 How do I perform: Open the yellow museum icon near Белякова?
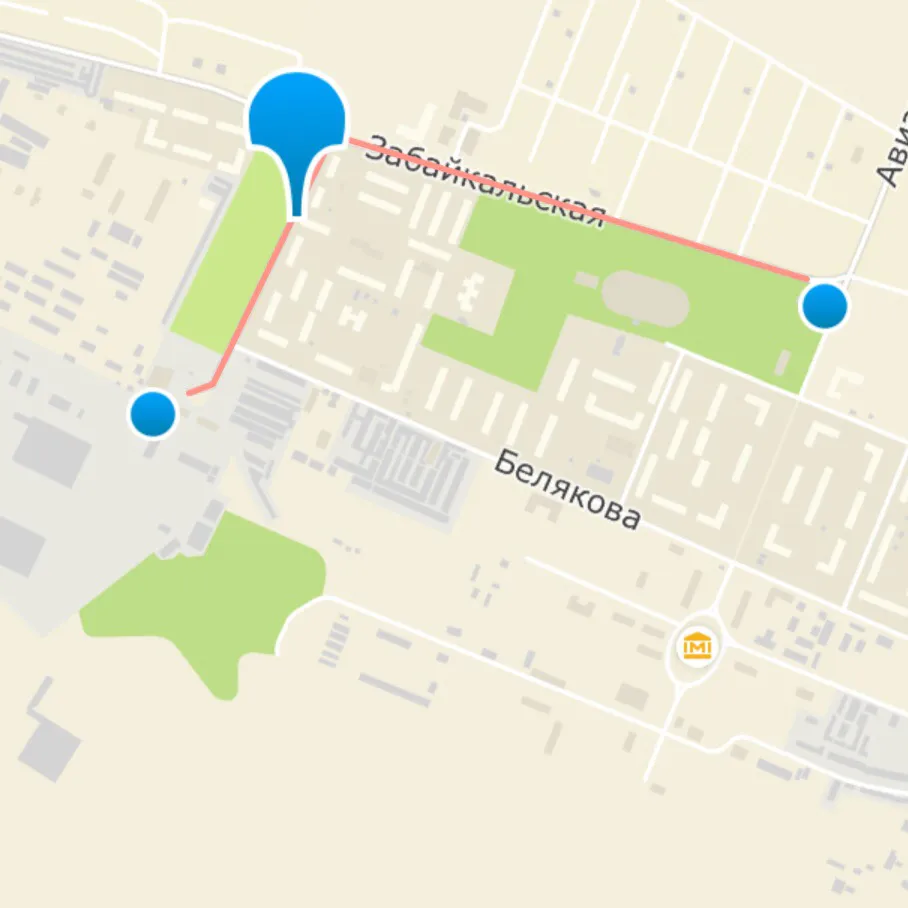[x=697, y=648]
